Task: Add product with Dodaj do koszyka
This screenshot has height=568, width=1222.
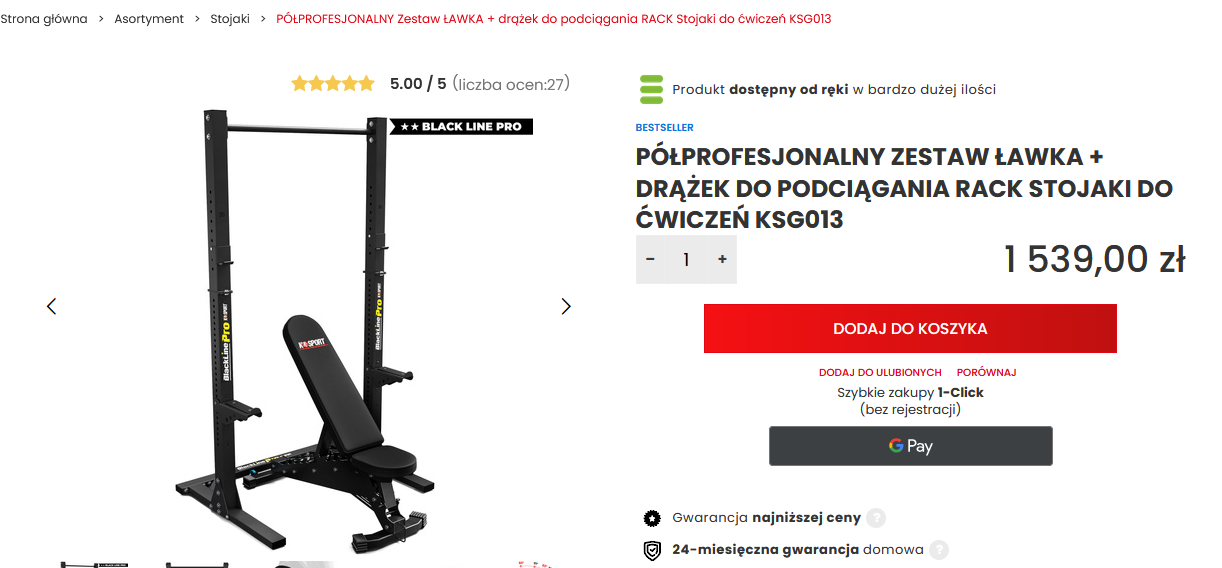Action: point(910,329)
